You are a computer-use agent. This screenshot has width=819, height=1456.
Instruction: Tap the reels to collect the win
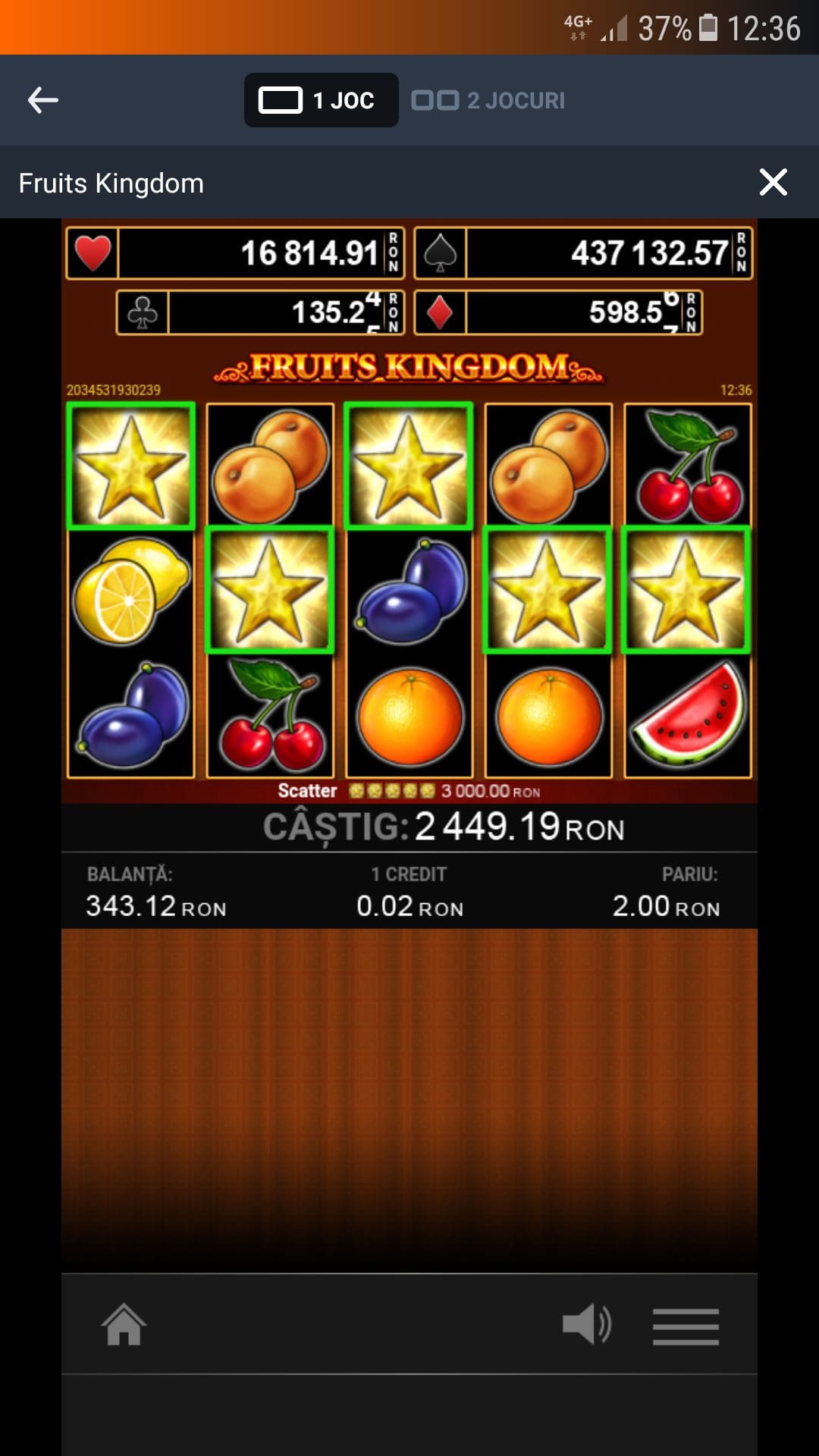[409, 590]
